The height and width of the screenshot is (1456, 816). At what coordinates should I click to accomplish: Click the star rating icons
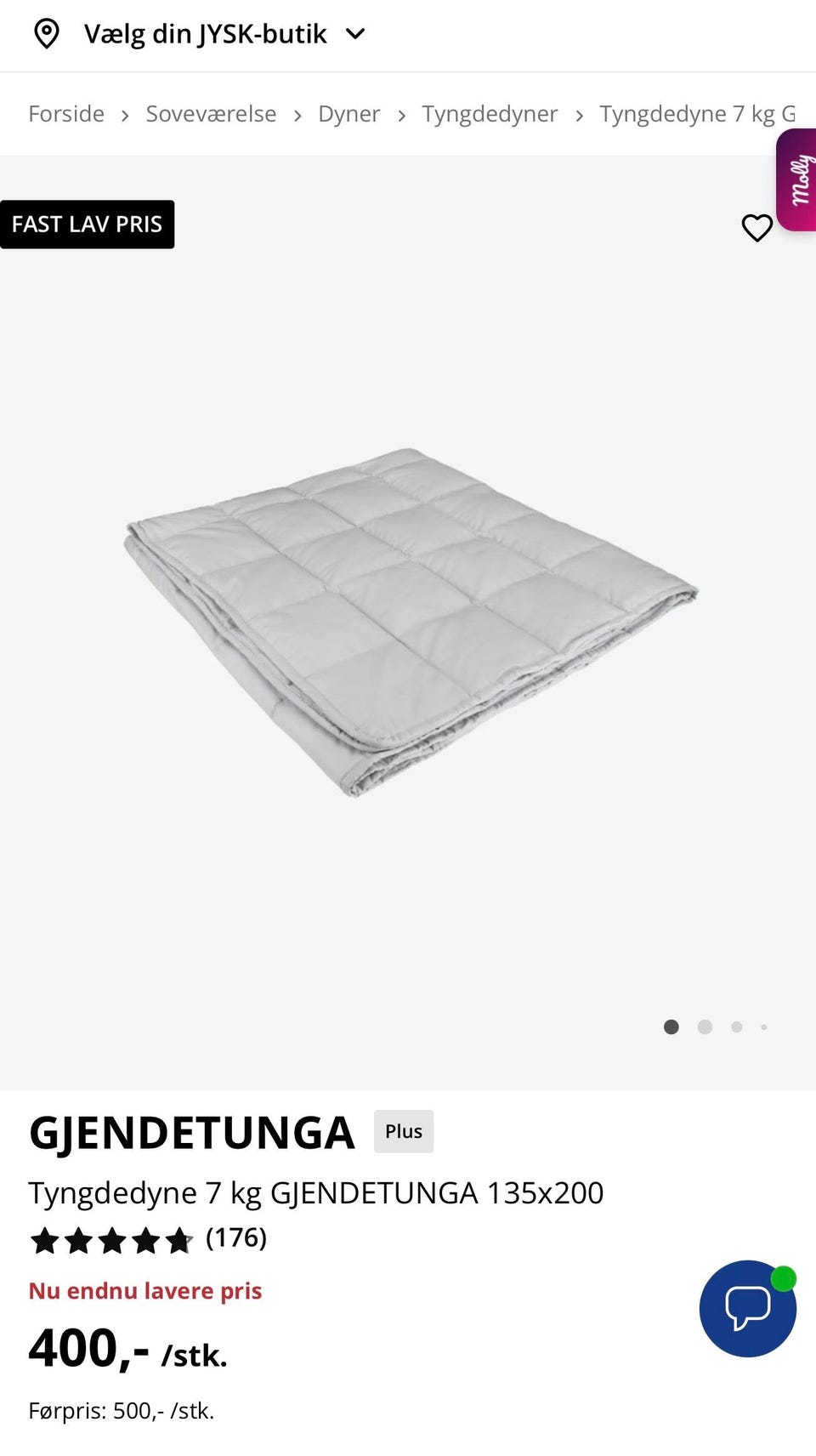[x=110, y=1241]
